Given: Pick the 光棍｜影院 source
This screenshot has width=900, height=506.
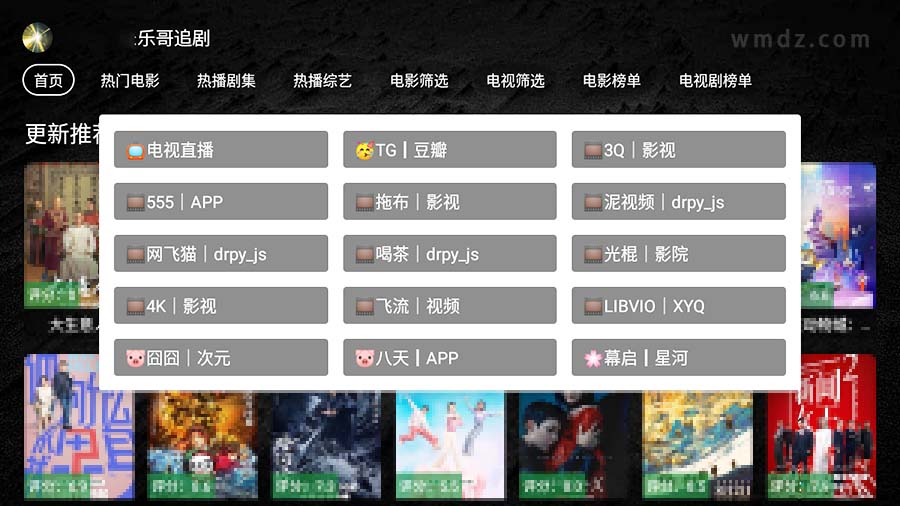Looking at the screenshot, I should click(x=678, y=254).
